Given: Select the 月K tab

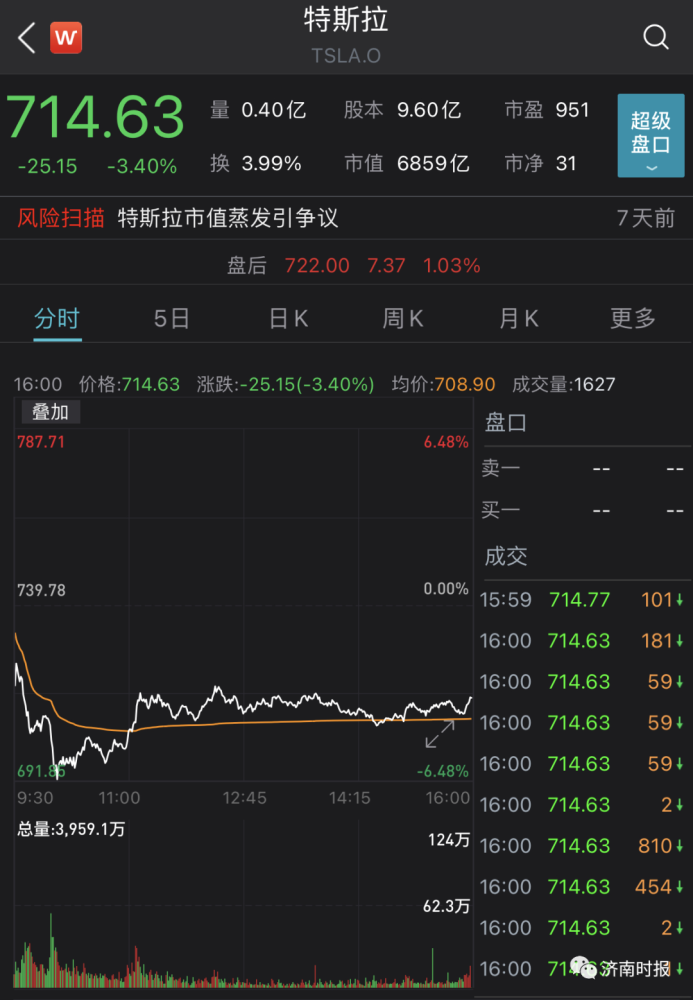Looking at the screenshot, I should coord(519,319).
